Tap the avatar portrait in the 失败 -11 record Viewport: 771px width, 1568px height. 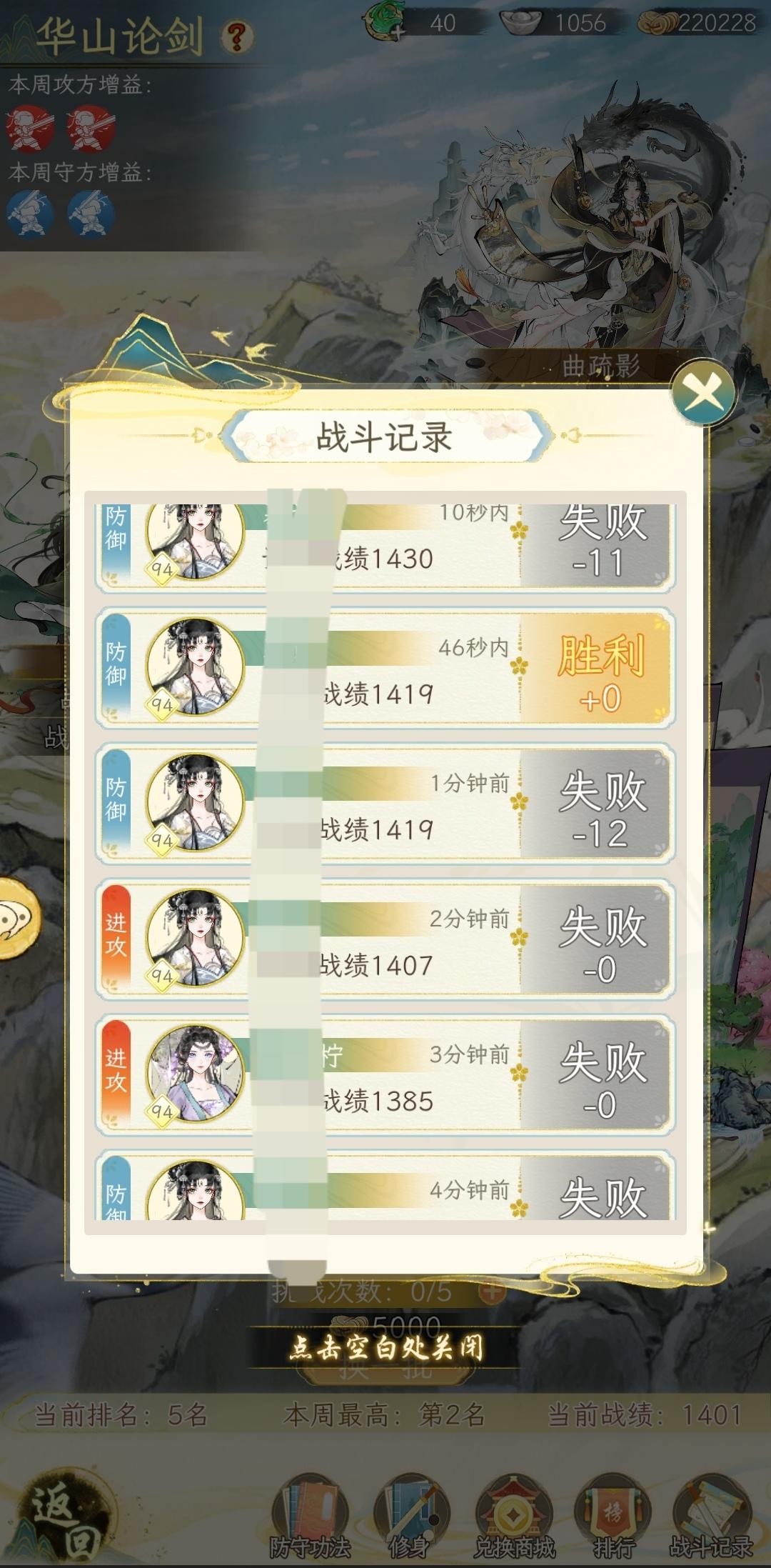click(x=193, y=541)
